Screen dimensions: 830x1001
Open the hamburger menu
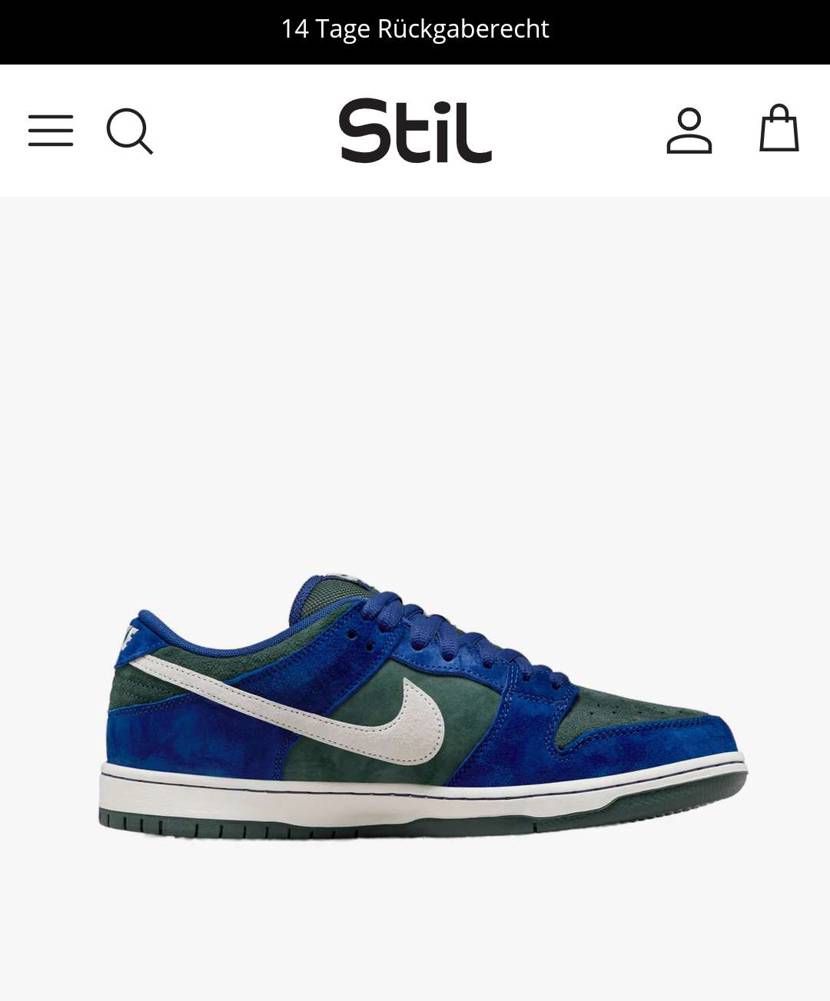pos(50,131)
